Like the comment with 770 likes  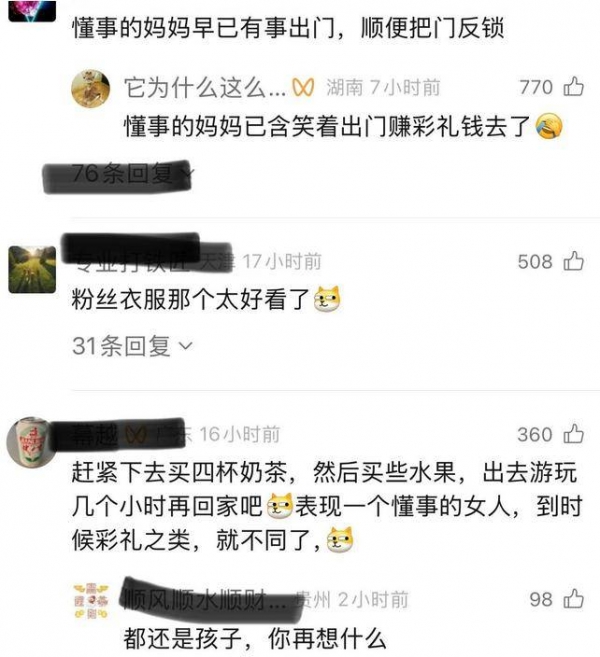(x=573, y=88)
